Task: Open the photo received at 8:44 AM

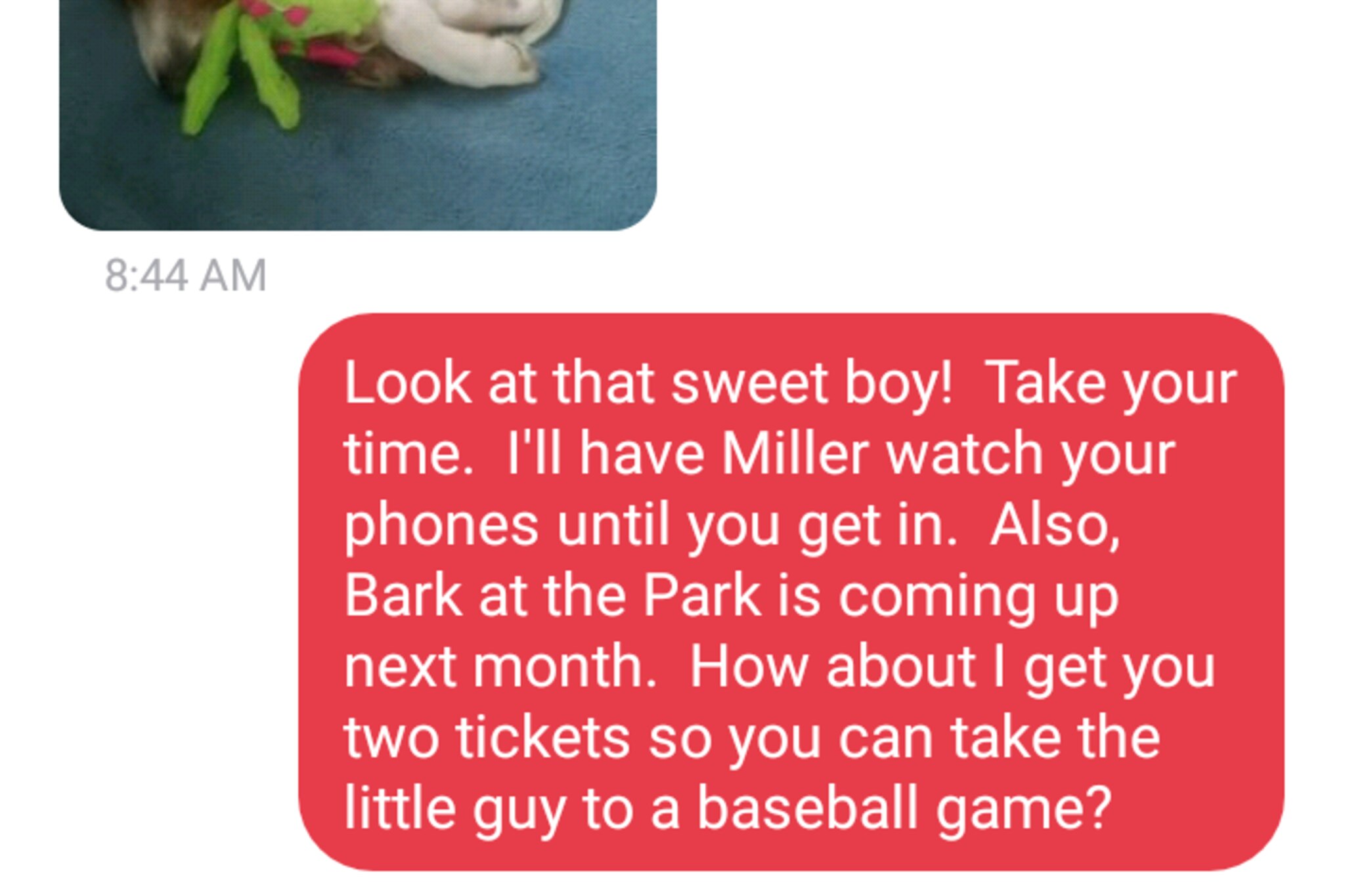Action: 358,112
